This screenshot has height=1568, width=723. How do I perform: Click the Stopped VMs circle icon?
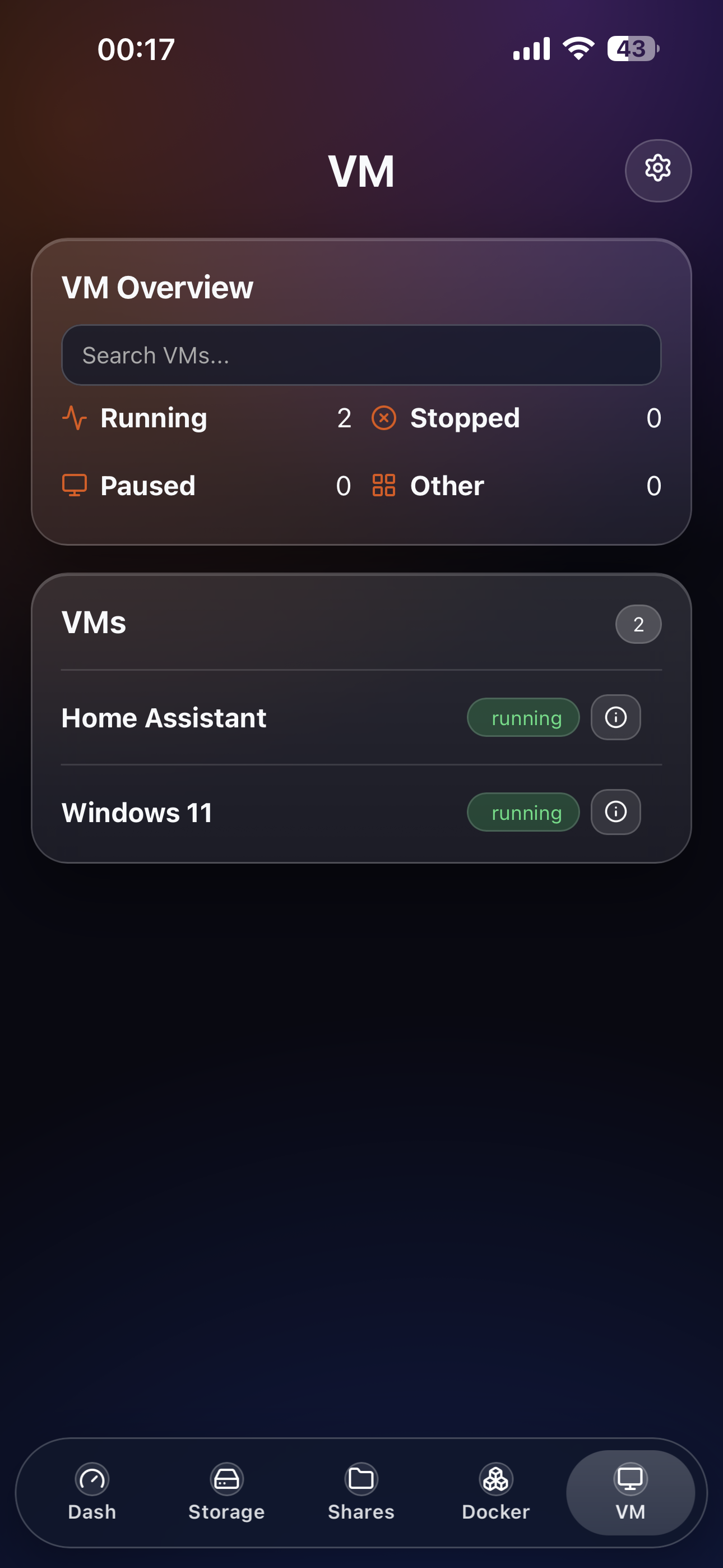pyautogui.click(x=384, y=418)
